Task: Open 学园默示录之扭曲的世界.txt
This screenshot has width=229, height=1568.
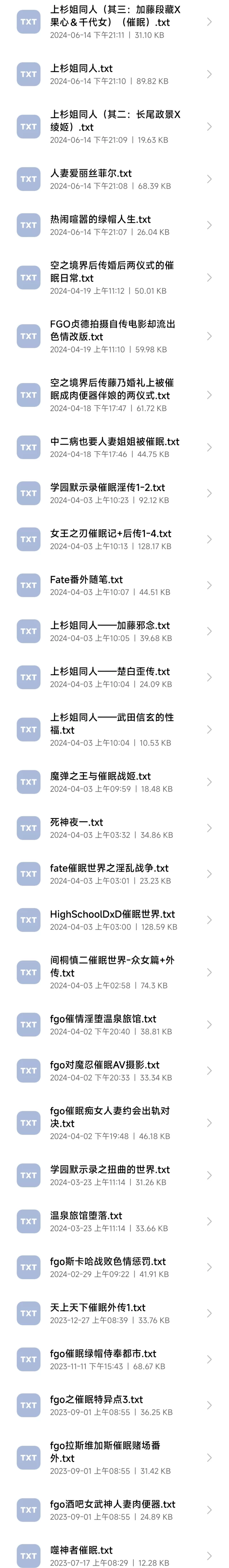Action: 114,1175
